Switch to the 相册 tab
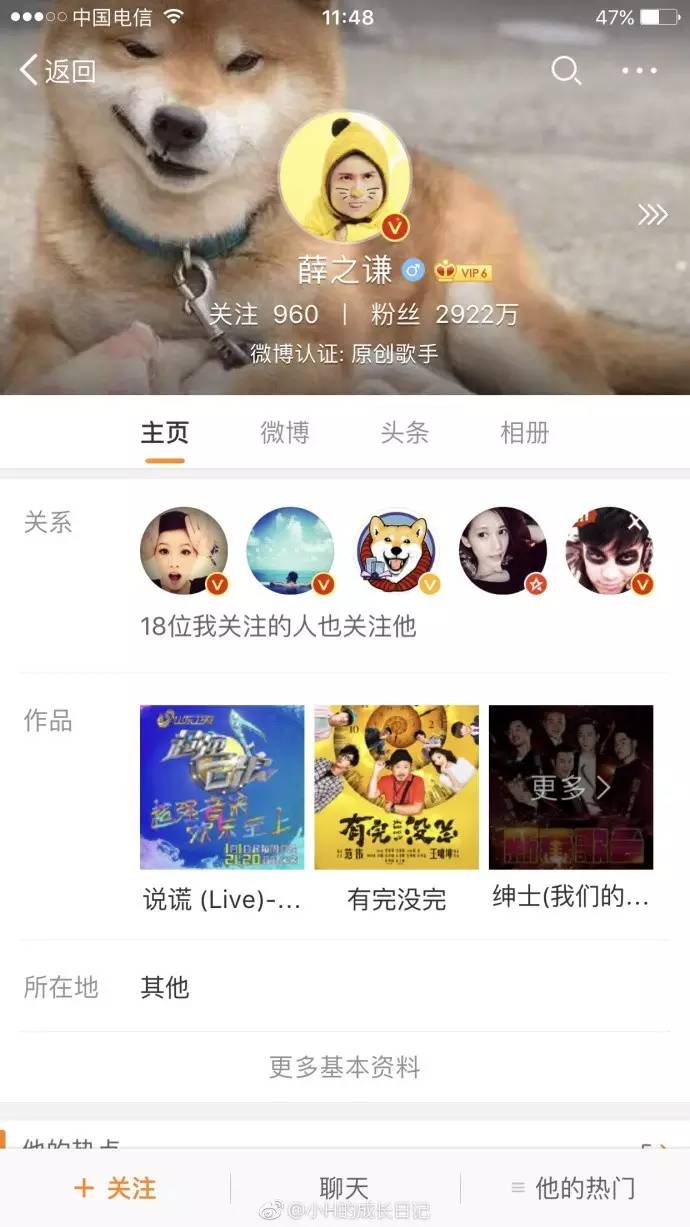The image size is (690, 1227). point(525,433)
